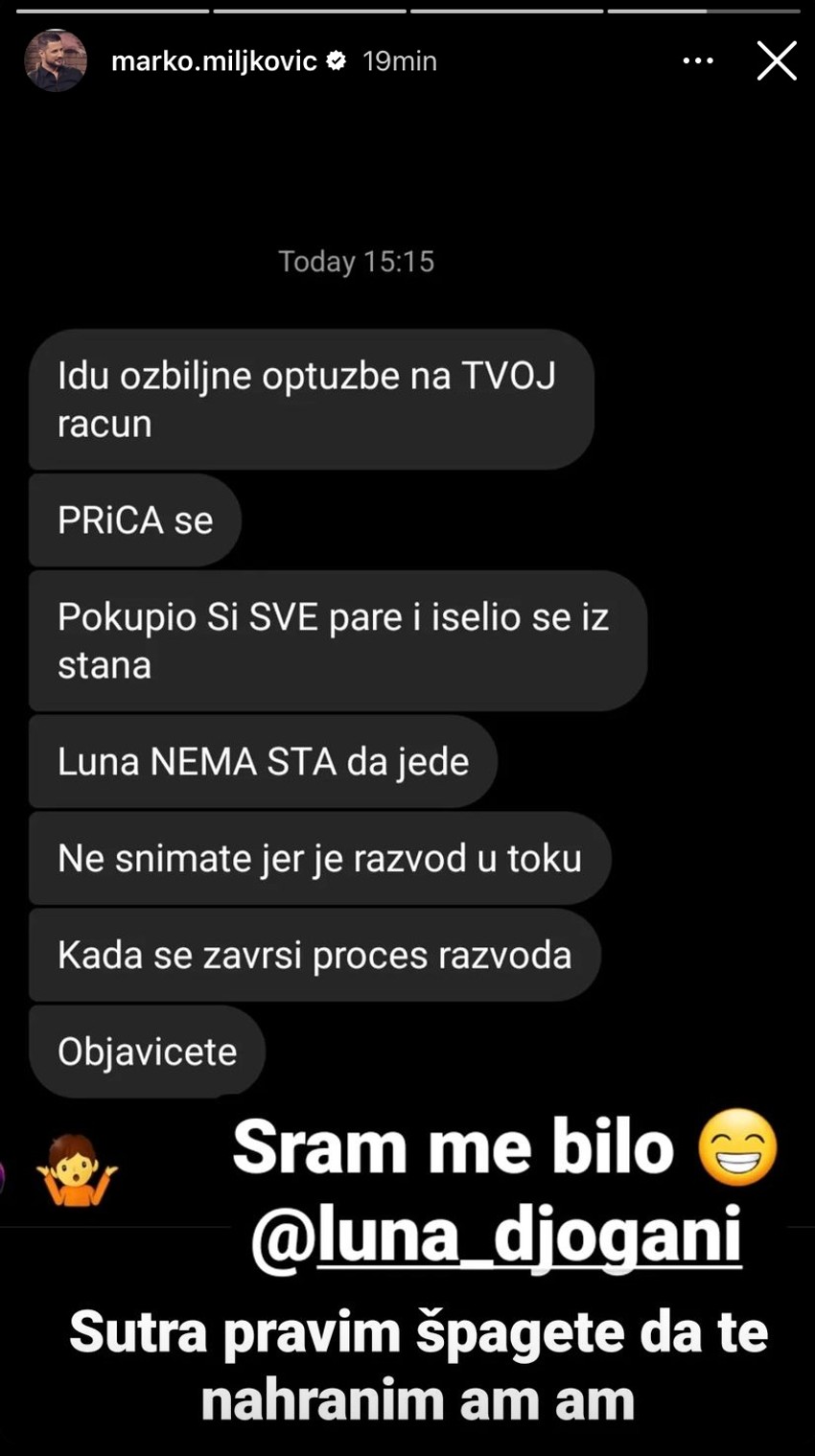Open the three-dot story options menu

click(x=697, y=59)
